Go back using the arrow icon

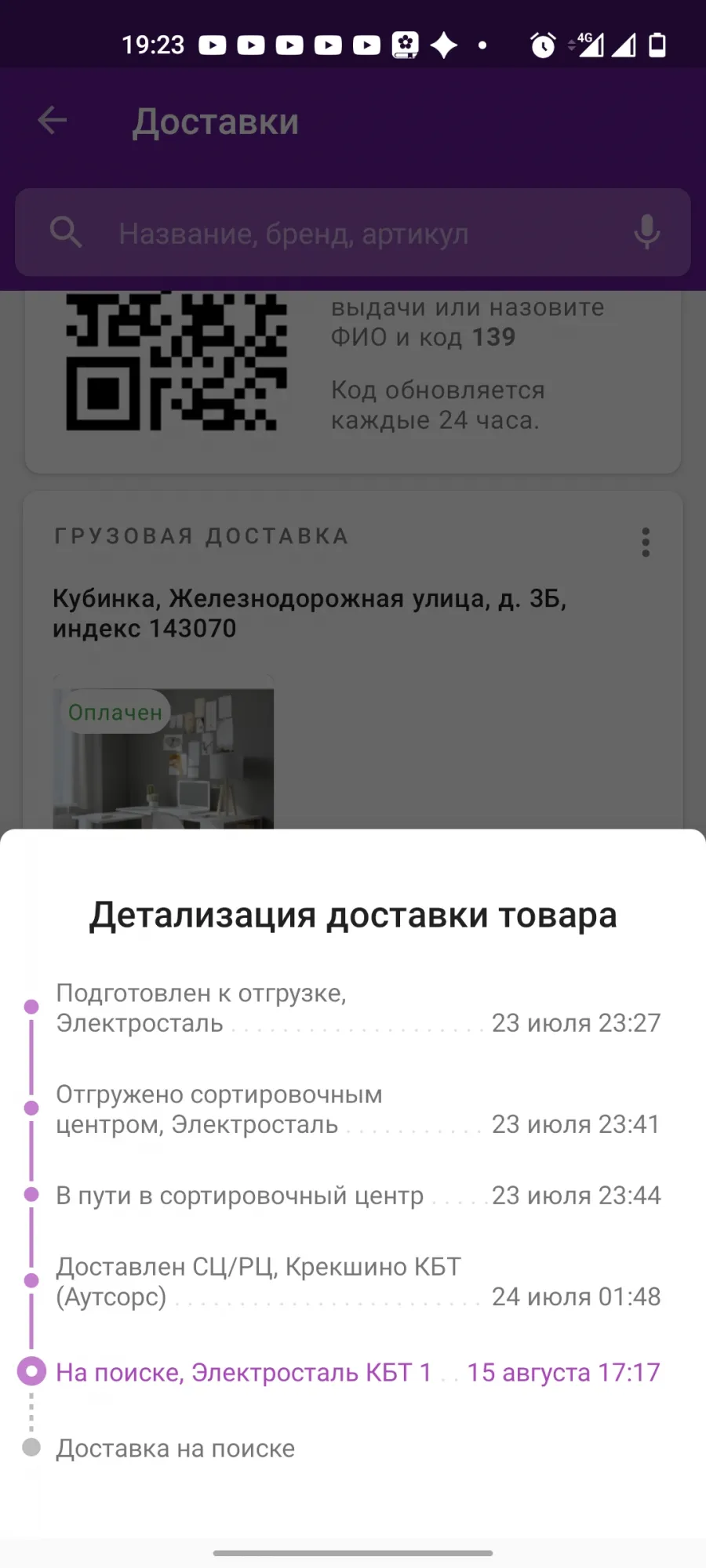tap(53, 121)
